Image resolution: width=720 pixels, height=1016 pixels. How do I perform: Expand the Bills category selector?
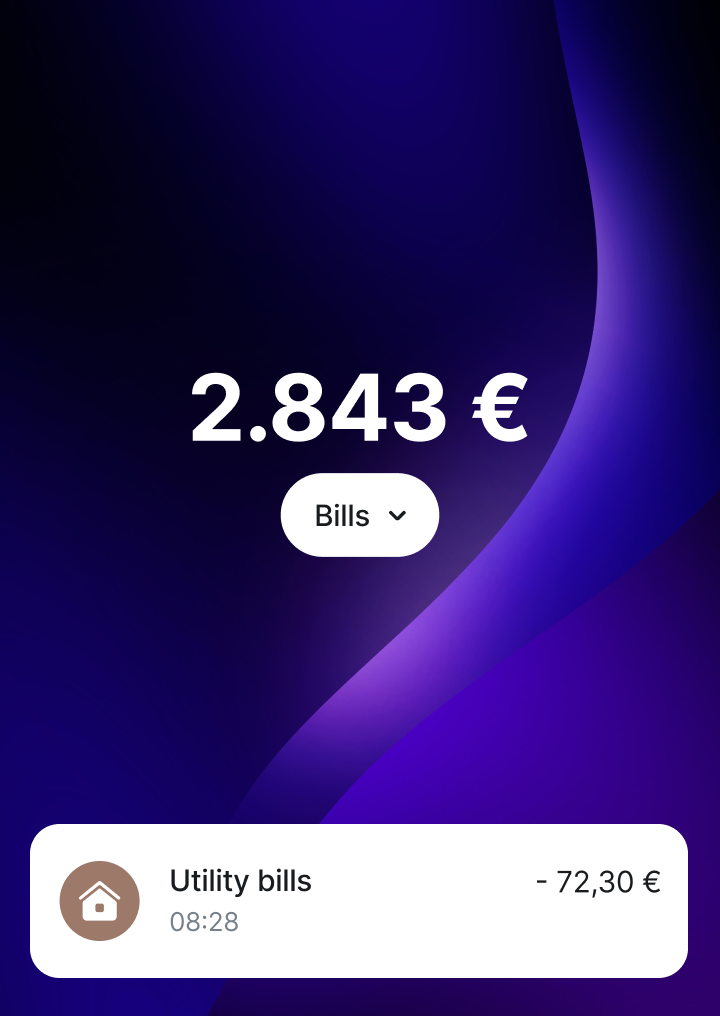point(359,515)
